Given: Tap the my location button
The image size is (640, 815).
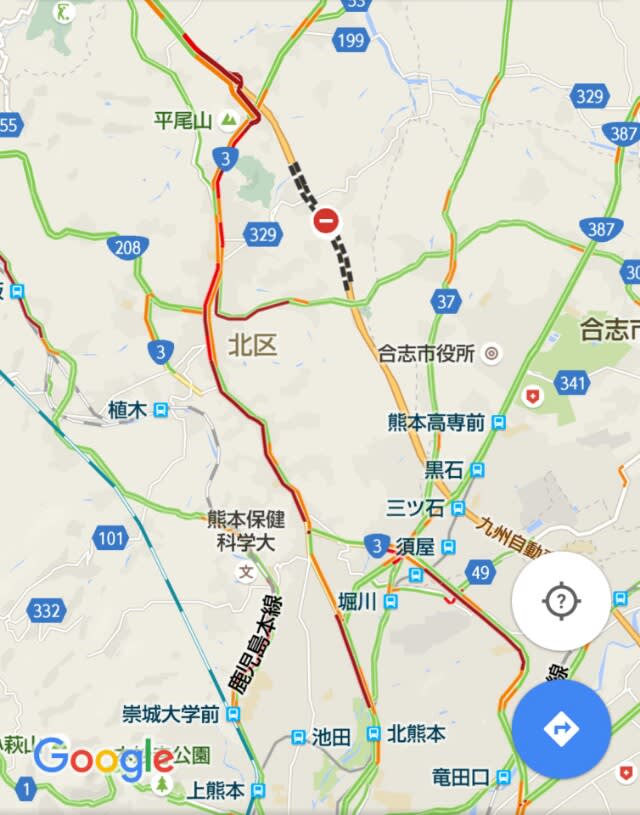Looking at the screenshot, I should [x=561, y=602].
